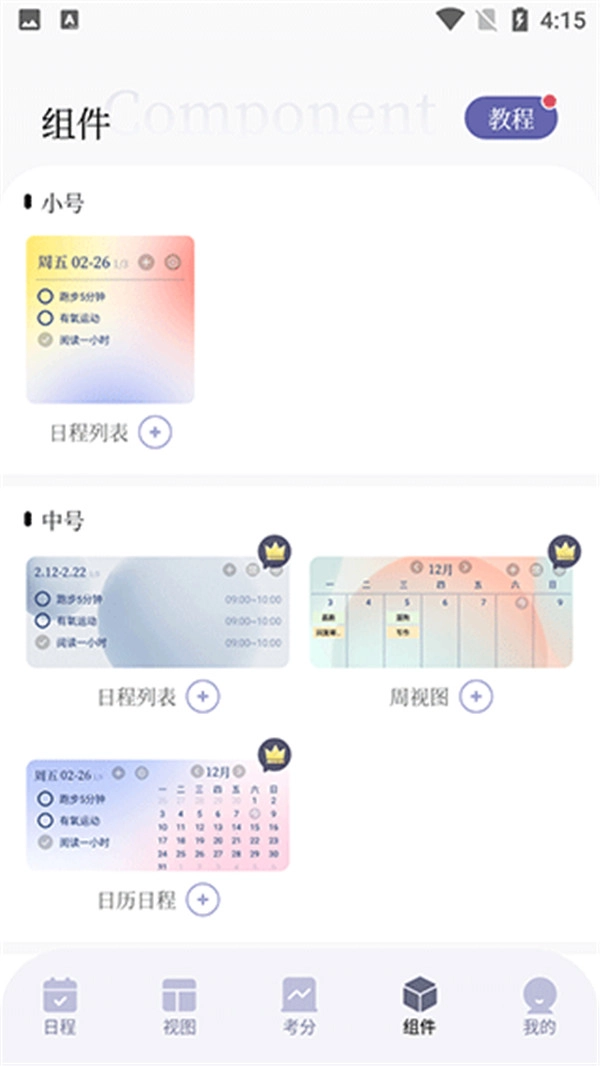Add the 周视图 widget

476,697
